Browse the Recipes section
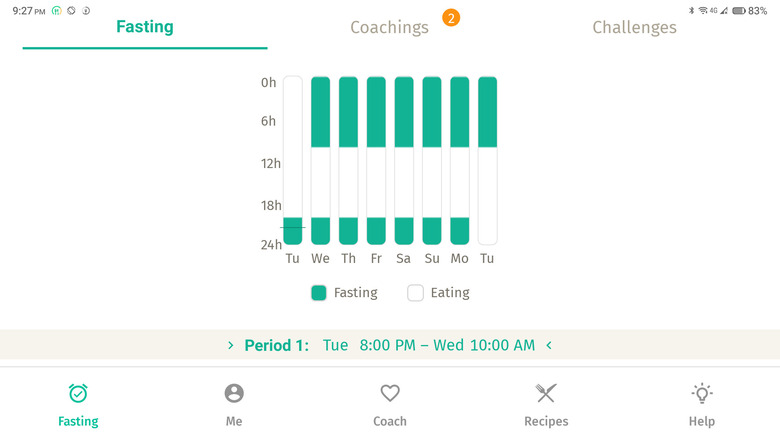780x438 pixels. (x=546, y=404)
